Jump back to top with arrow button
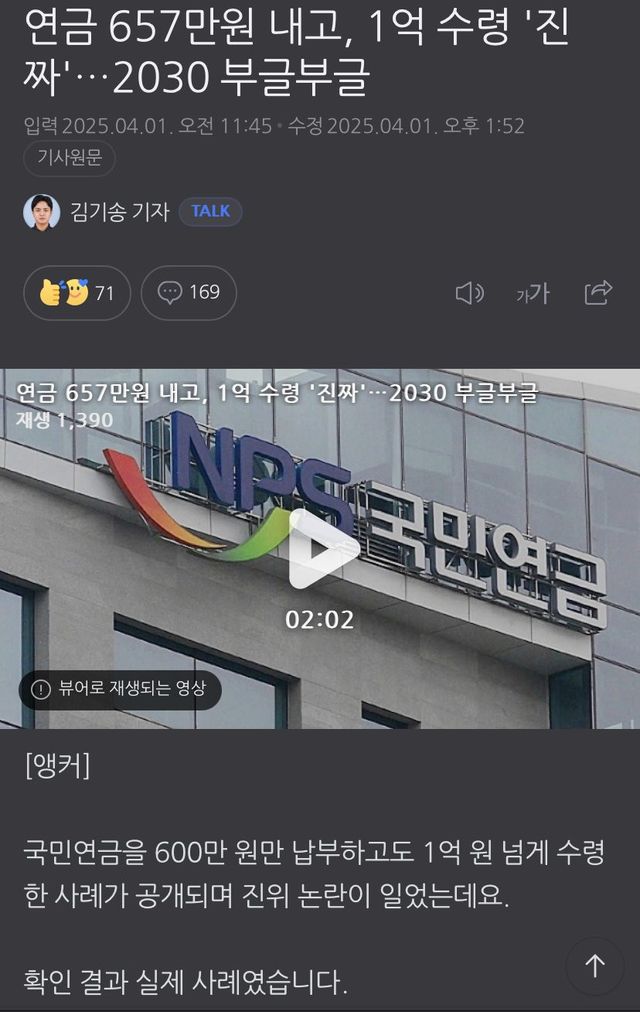Viewport: 640px width, 1012px height. click(x=595, y=965)
